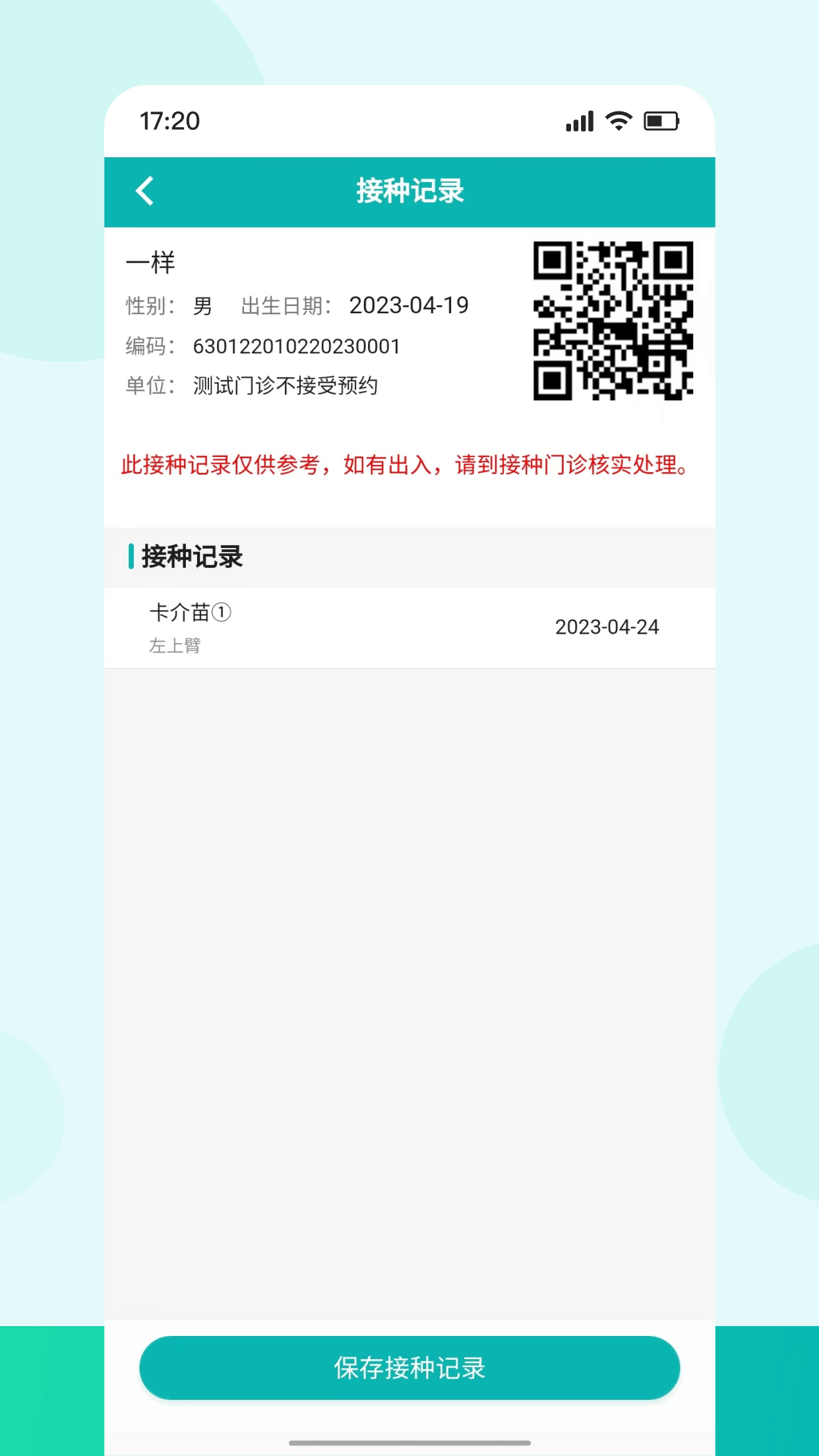
Task: Select 测试门诊不接受预约 clinic name
Action: [285, 386]
